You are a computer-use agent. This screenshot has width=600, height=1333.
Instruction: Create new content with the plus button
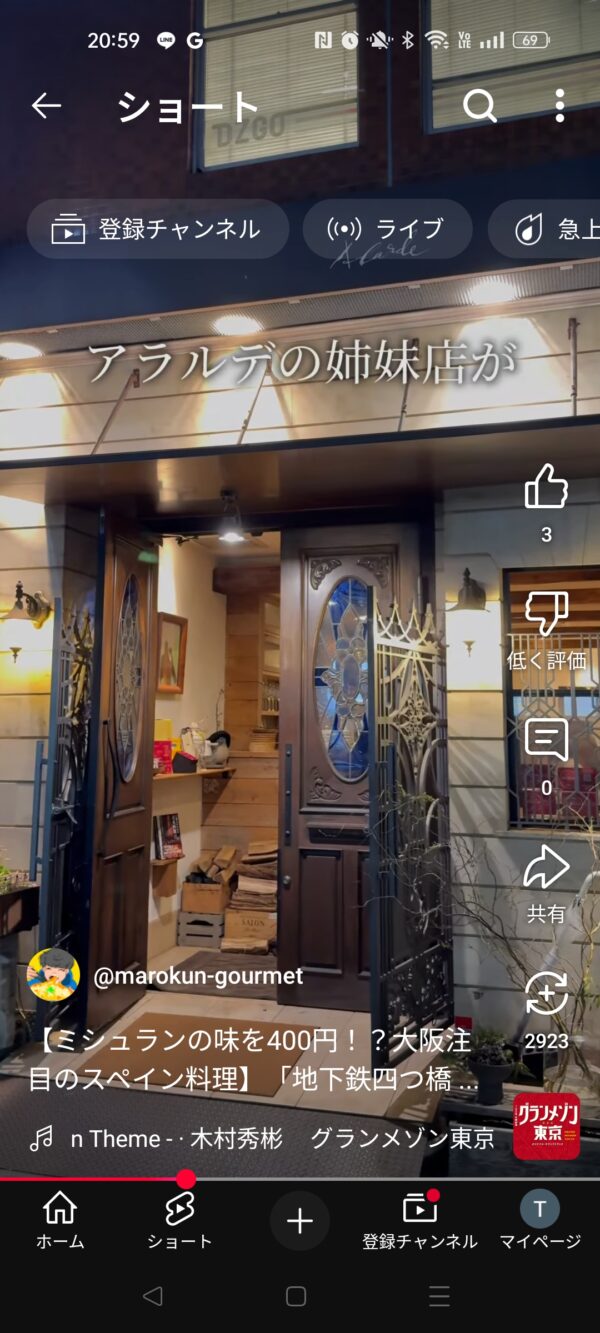click(x=300, y=1220)
